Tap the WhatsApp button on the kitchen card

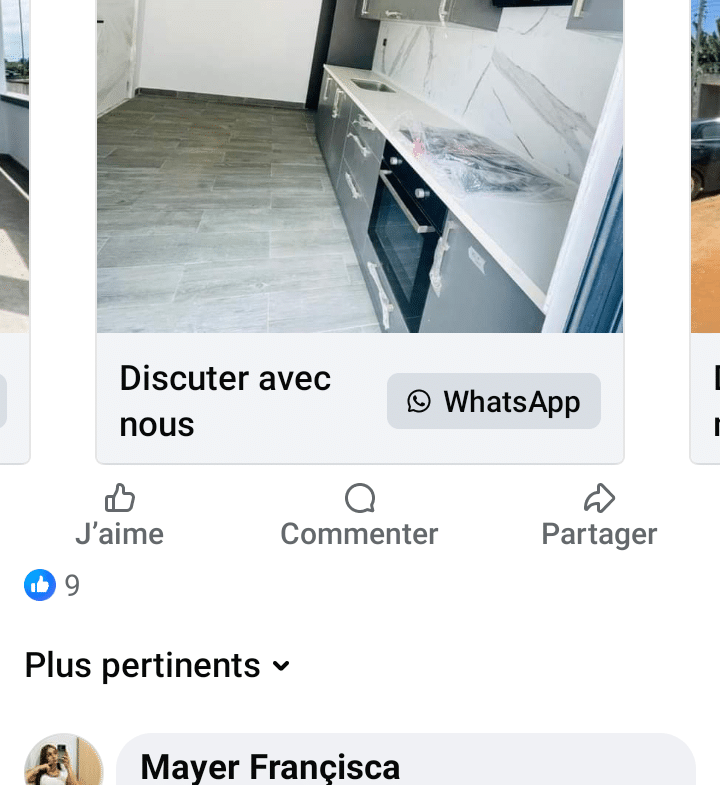coord(494,401)
